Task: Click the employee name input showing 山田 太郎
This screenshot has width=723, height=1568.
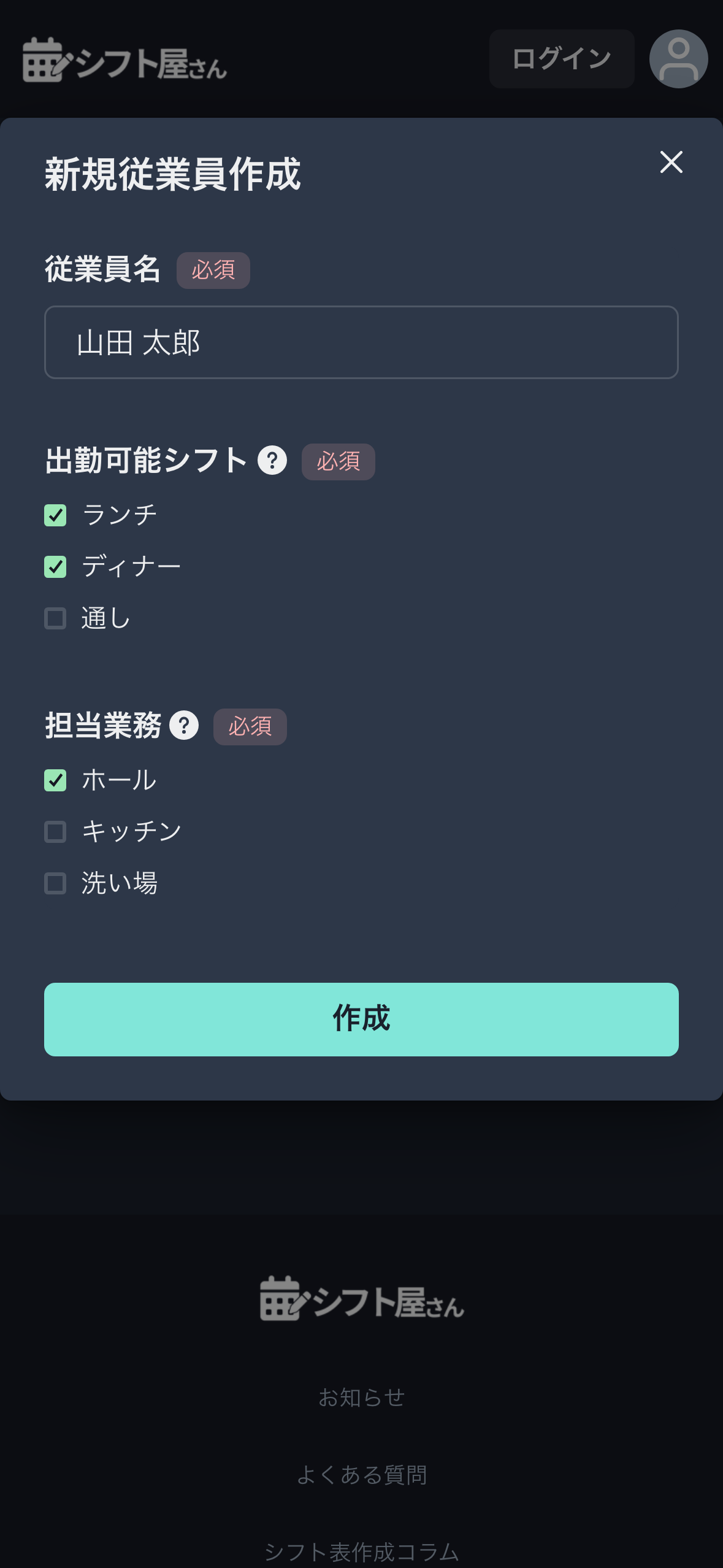Action: 361,342
